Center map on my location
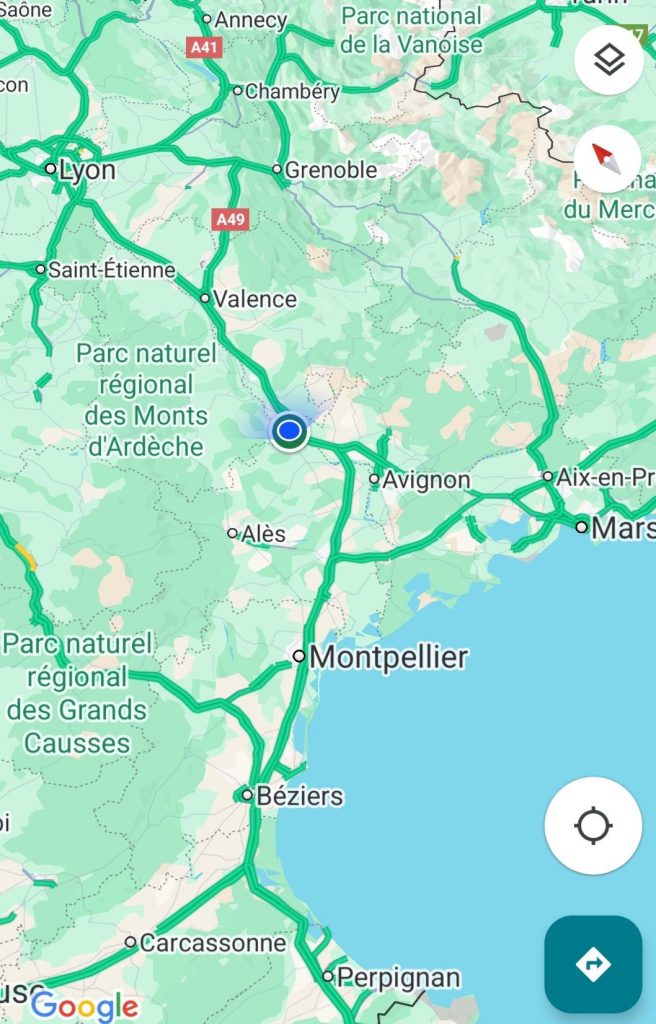Screen dimensions: 656x1024 [x=593, y=826]
